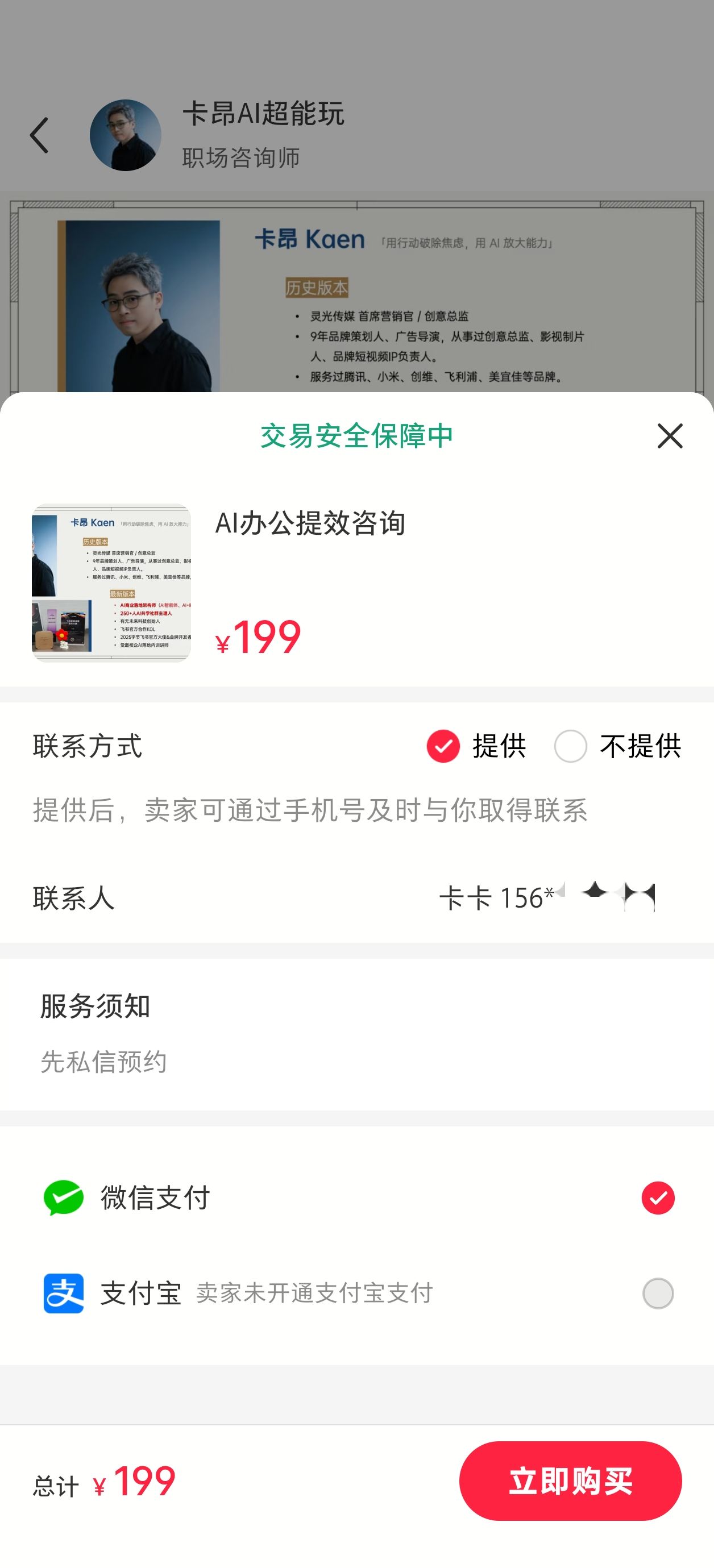Open the AI办公提效咨询 product thumbnail

pos(111,583)
